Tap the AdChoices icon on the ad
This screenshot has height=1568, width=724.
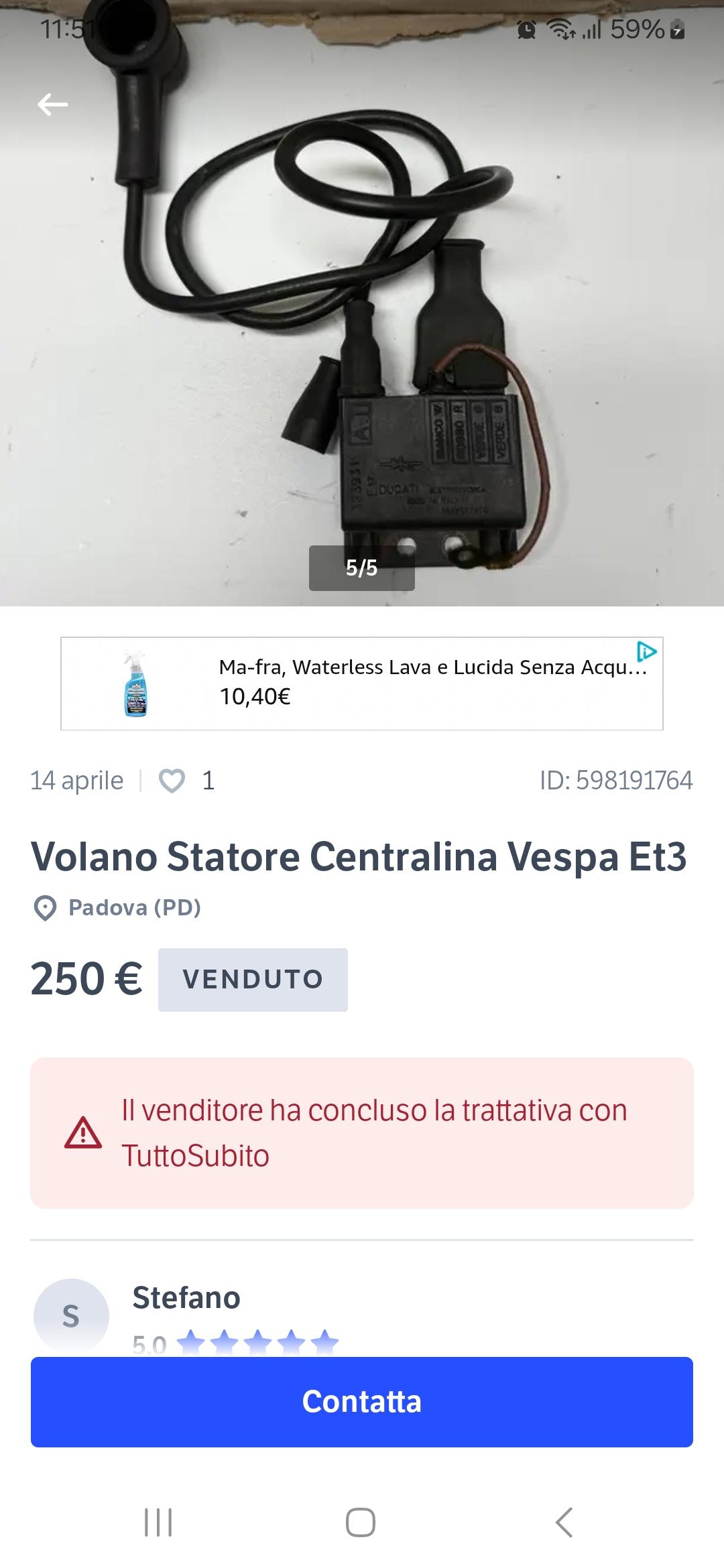pyautogui.click(x=646, y=652)
